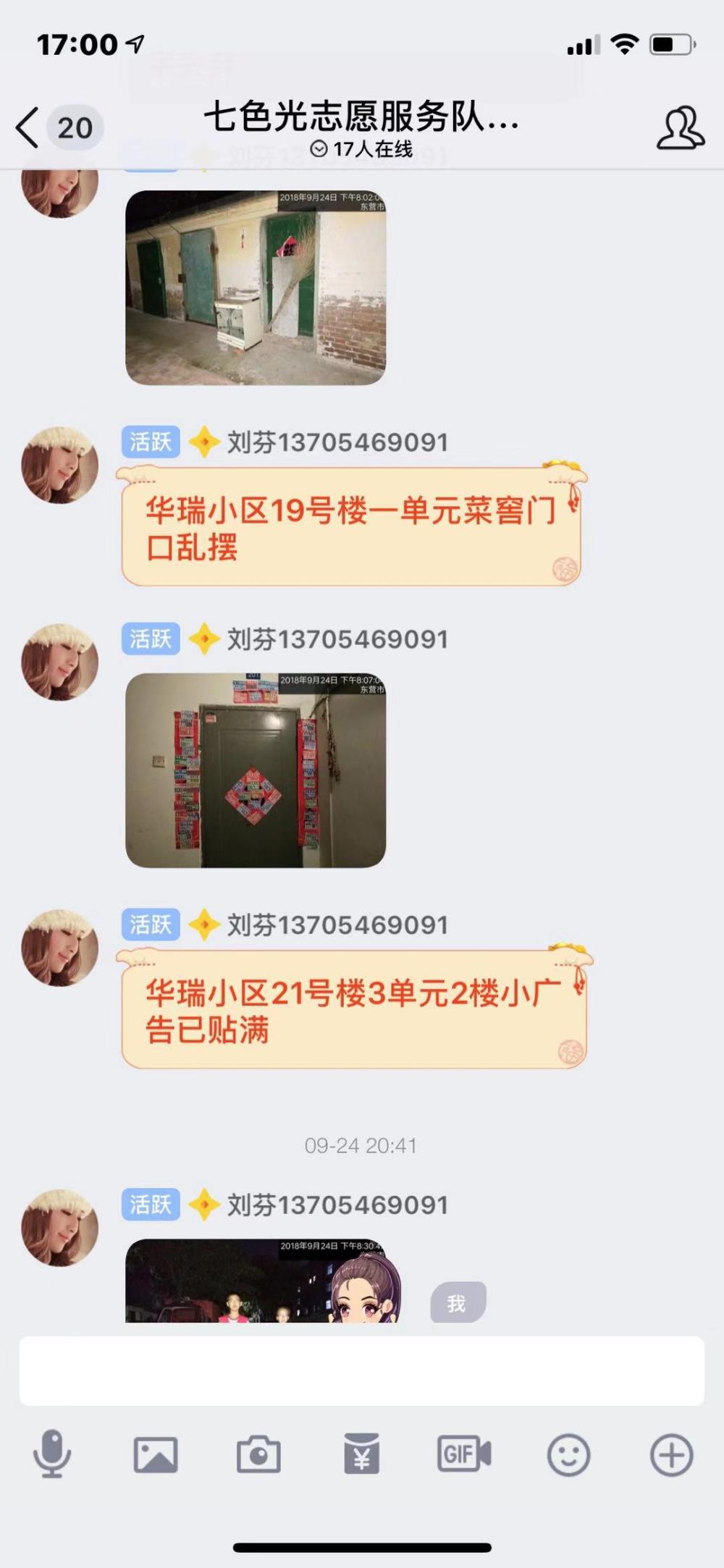
Task: Start voice input with microphone
Action: 53,1453
